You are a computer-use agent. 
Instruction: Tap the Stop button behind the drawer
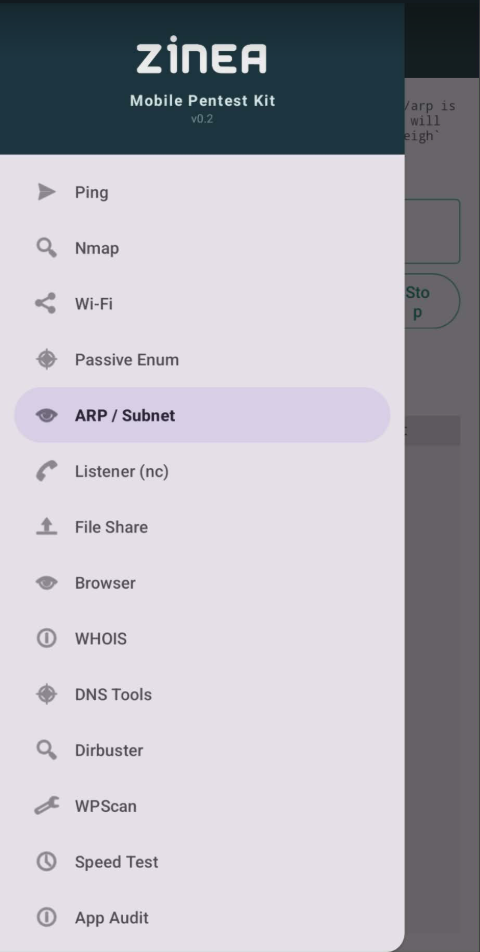click(431, 301)
